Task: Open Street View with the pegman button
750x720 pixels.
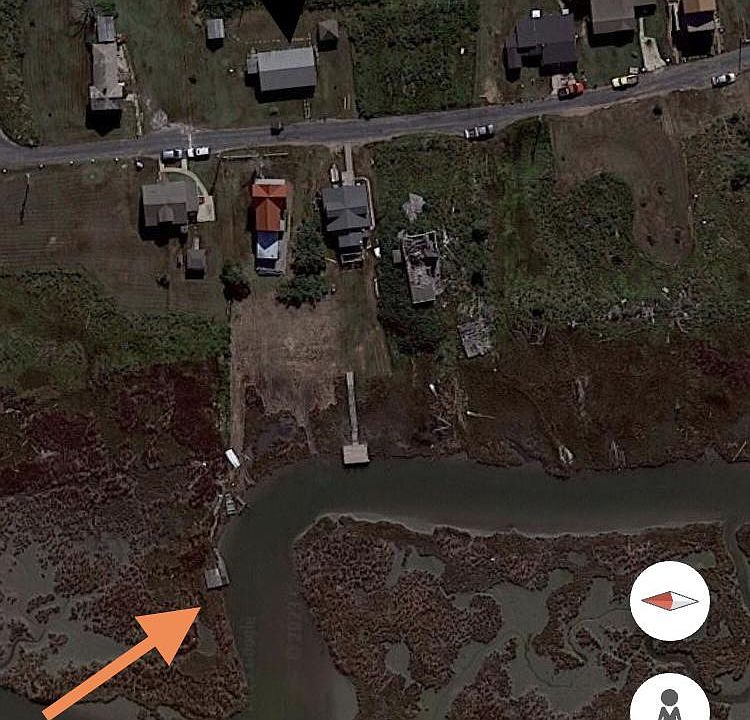Action: pos(669,702)
